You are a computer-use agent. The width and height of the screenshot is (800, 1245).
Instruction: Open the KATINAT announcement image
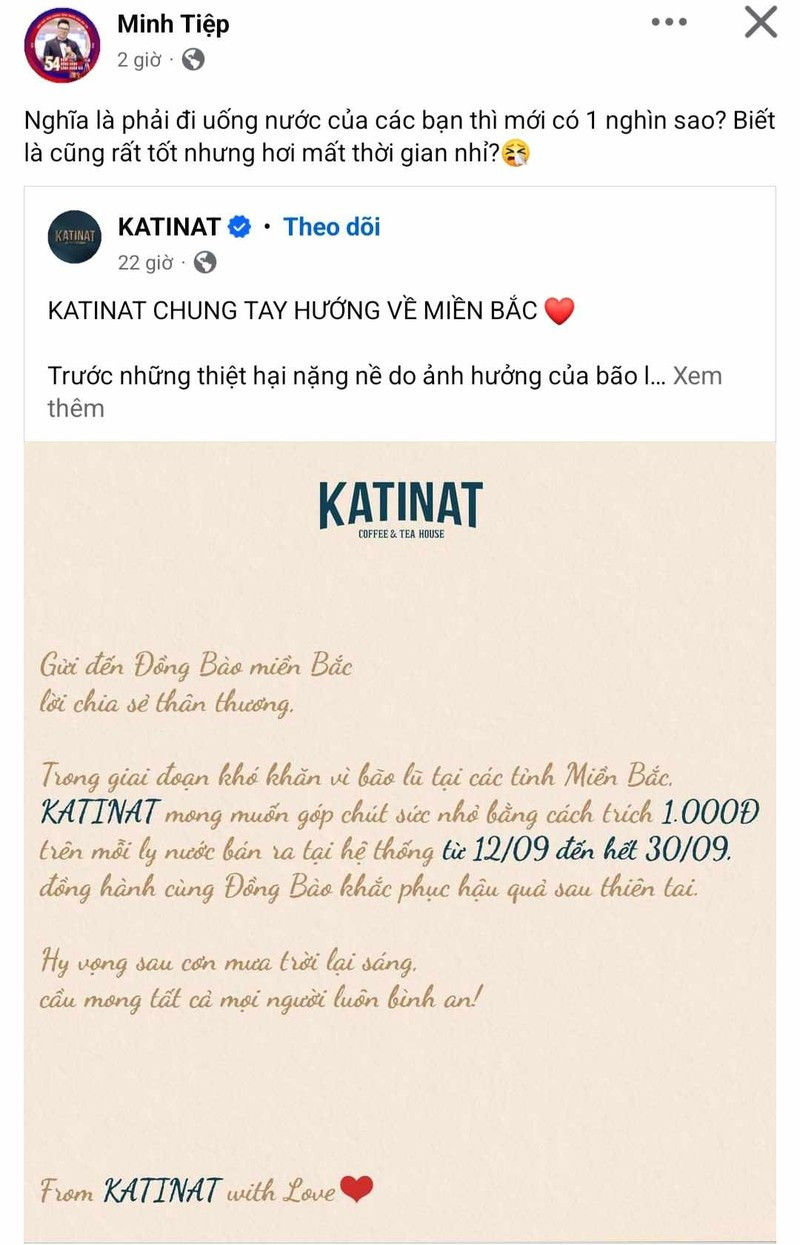pyautogui.click(x=400, y=840)
